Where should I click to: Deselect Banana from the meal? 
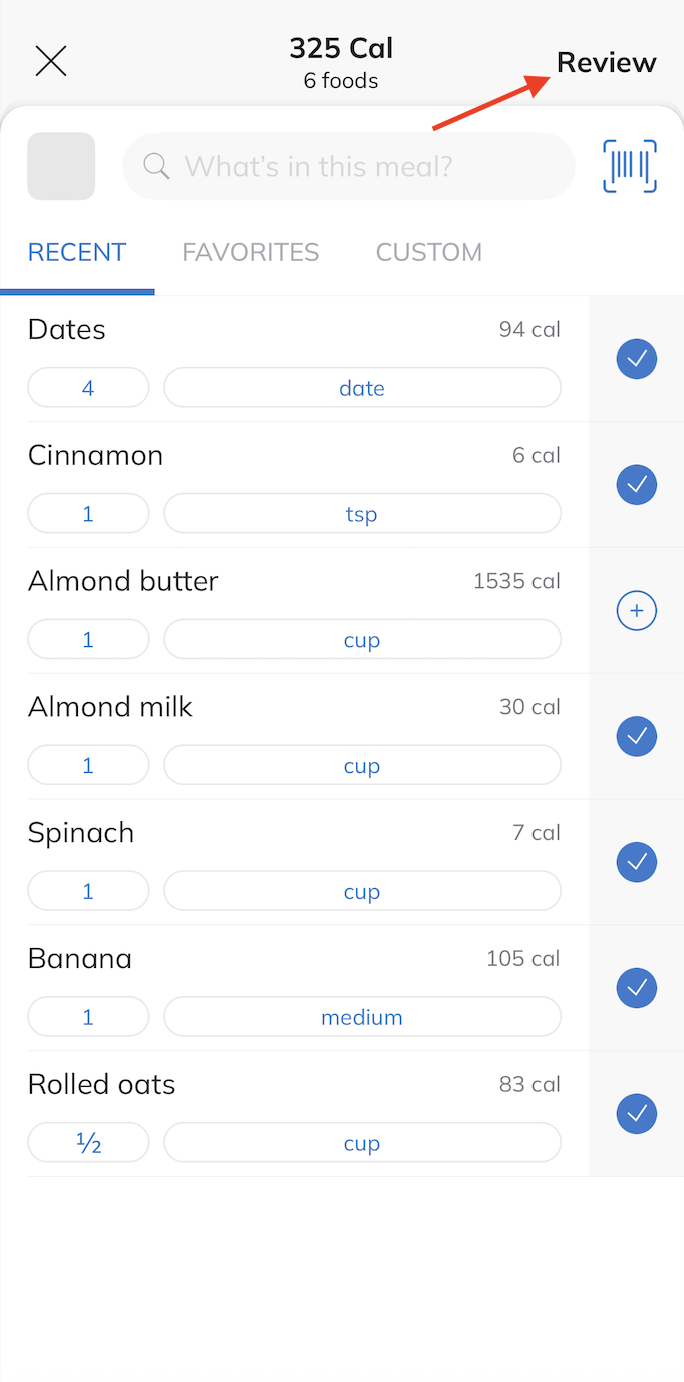click(x=636, y=988)
